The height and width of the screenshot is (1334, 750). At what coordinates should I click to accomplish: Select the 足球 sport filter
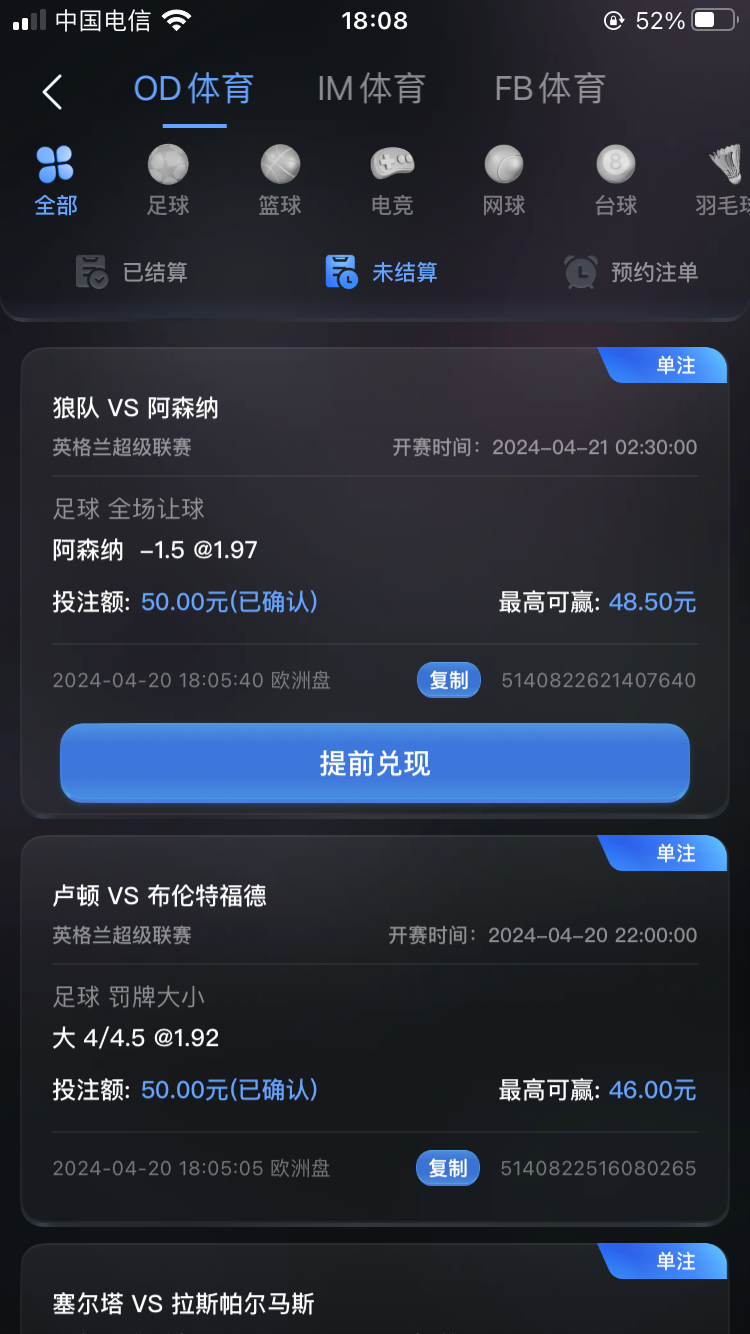(x=168, y=180)
